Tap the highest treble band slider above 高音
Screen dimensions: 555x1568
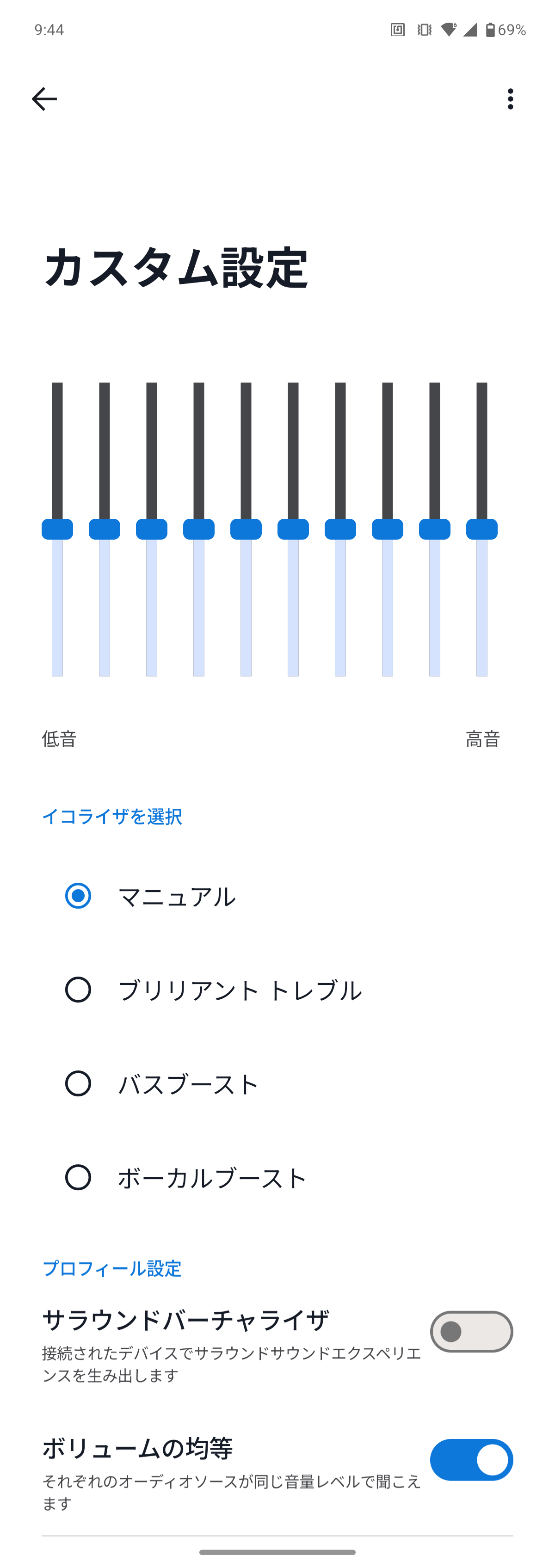(481, 529)
